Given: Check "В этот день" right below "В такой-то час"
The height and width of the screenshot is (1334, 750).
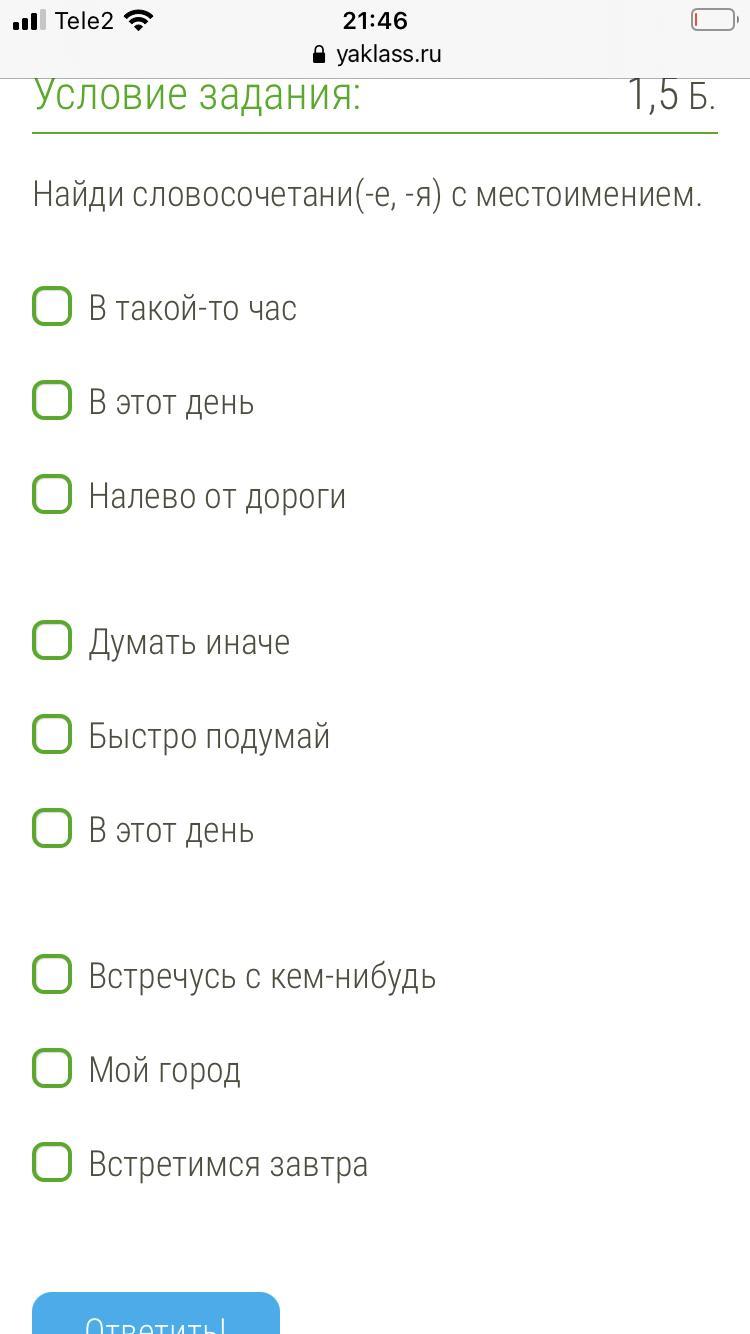Looking at the screenshot, I should 52,401.
